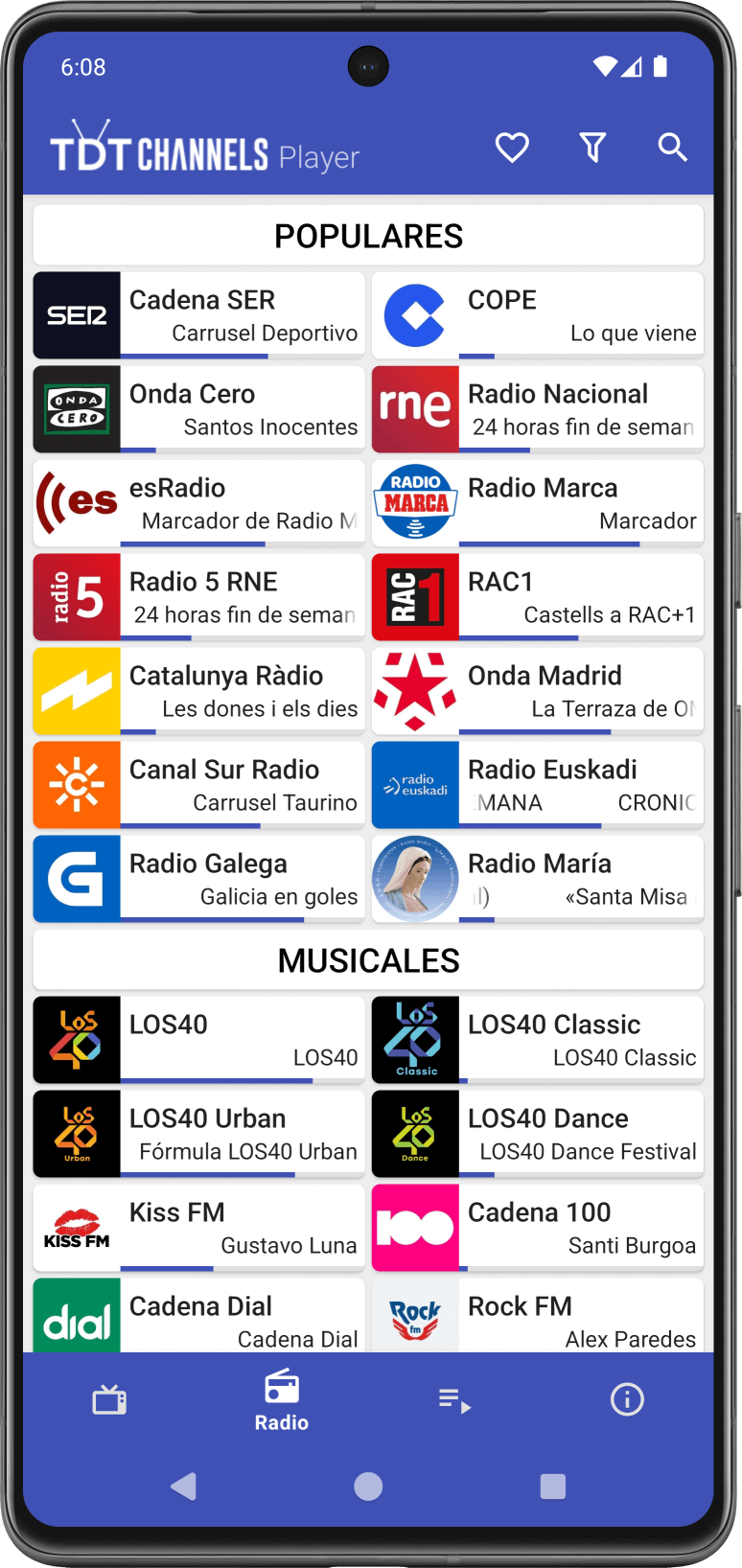Play the LOS40 Classic station
742x1568 pixels.
537,1040
